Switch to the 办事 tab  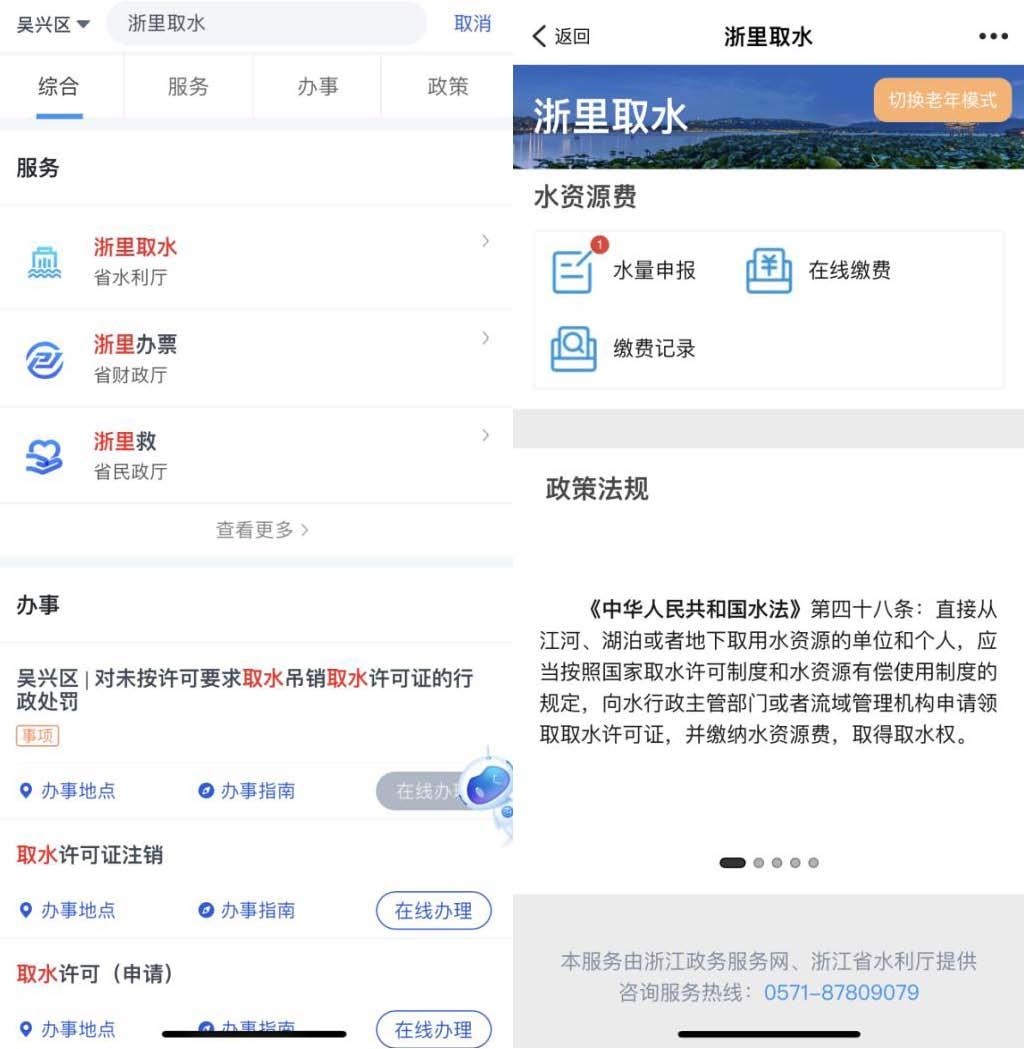point(317,87)
